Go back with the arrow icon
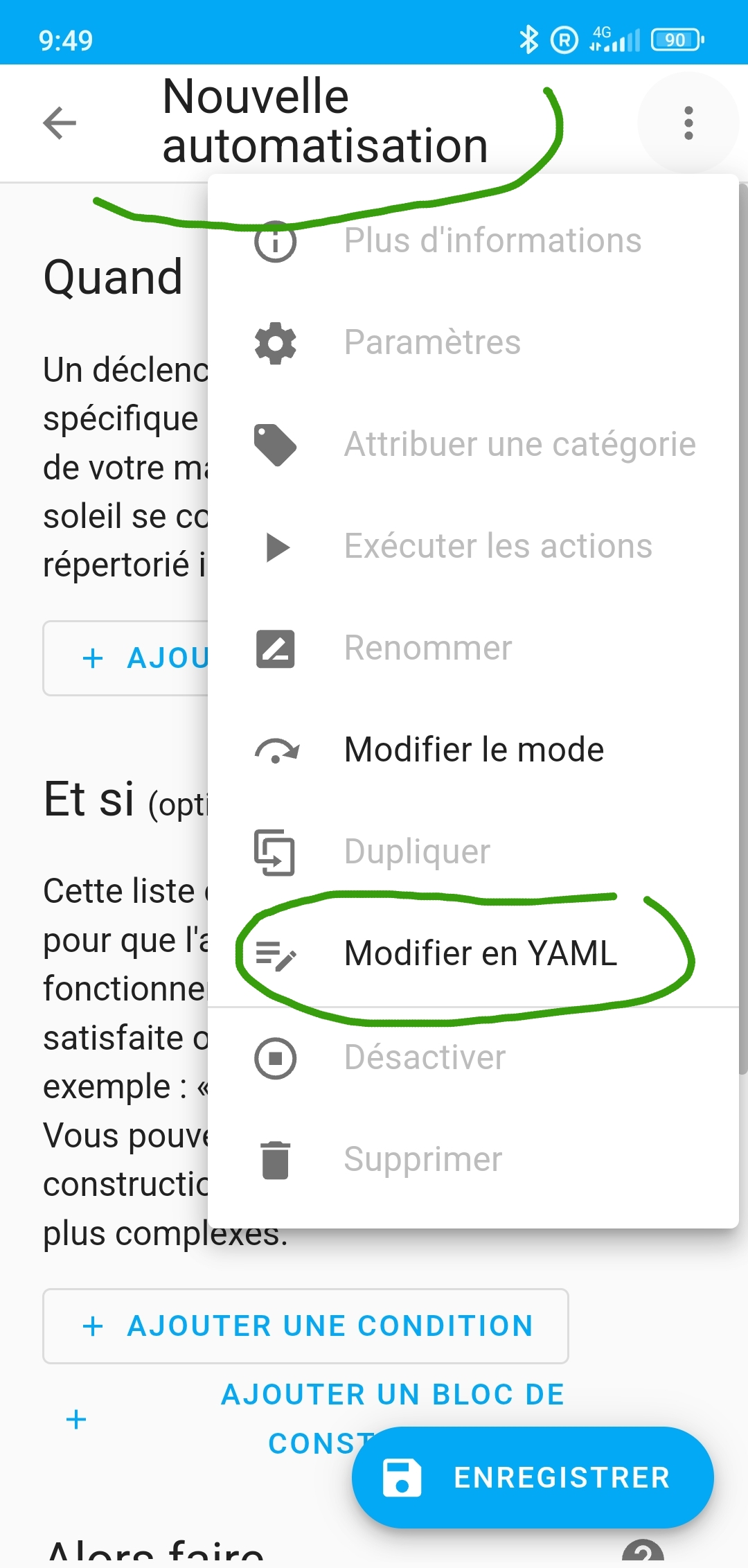Image resolution: width=748 pixels, height=1568 pixels. click(x=60, y=123)
